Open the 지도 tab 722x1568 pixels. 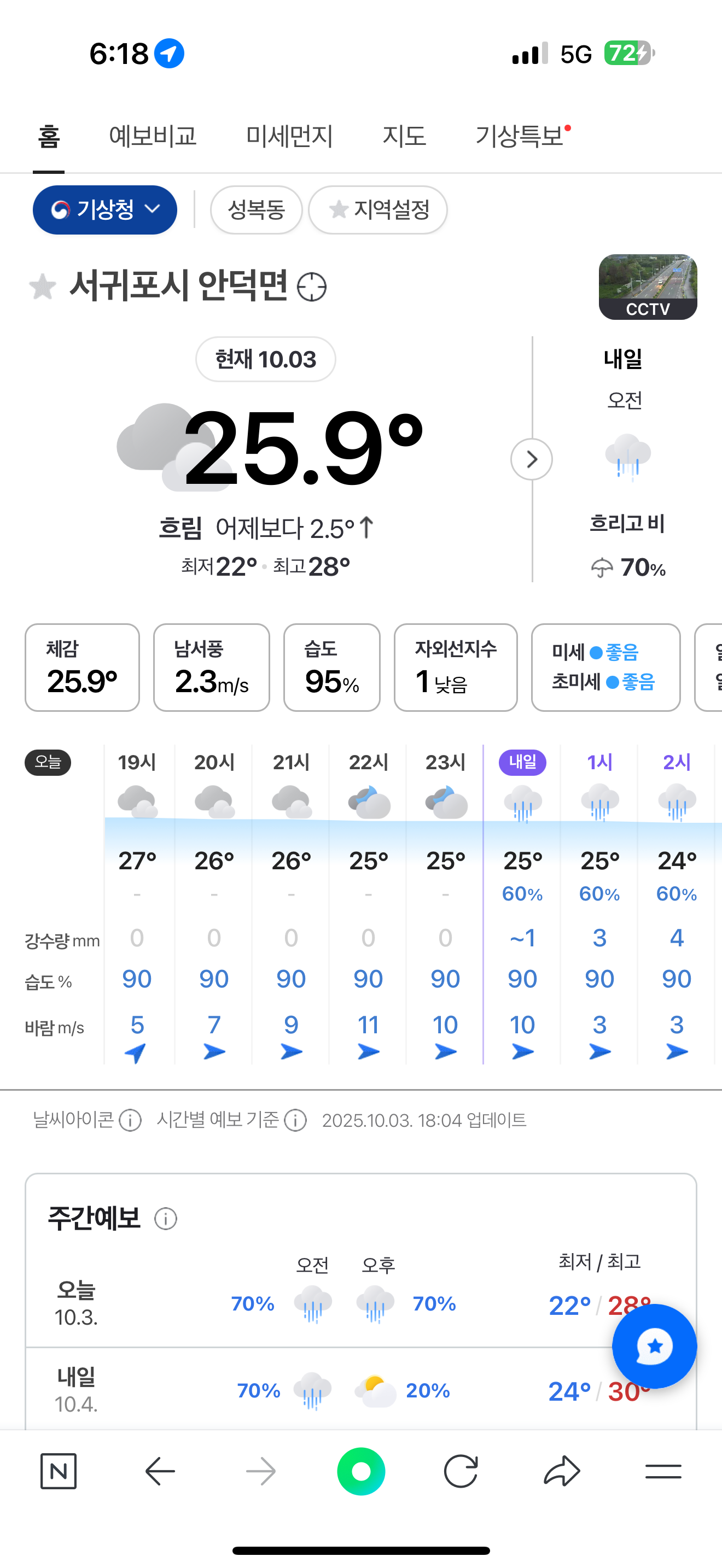coord(404,136)
